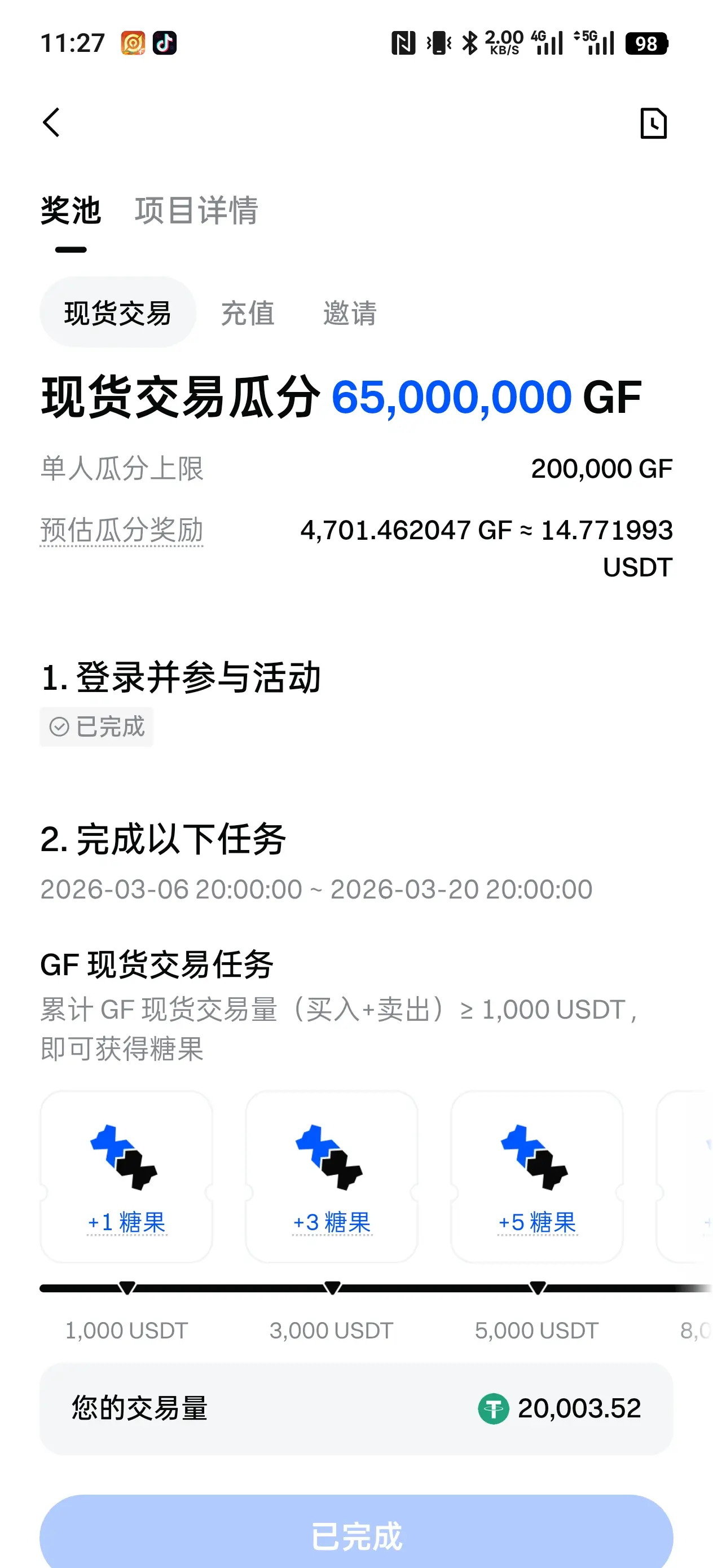Tap the +5 糖果 reward link
Viewport: 713px width, 1568px height.
537,1222
